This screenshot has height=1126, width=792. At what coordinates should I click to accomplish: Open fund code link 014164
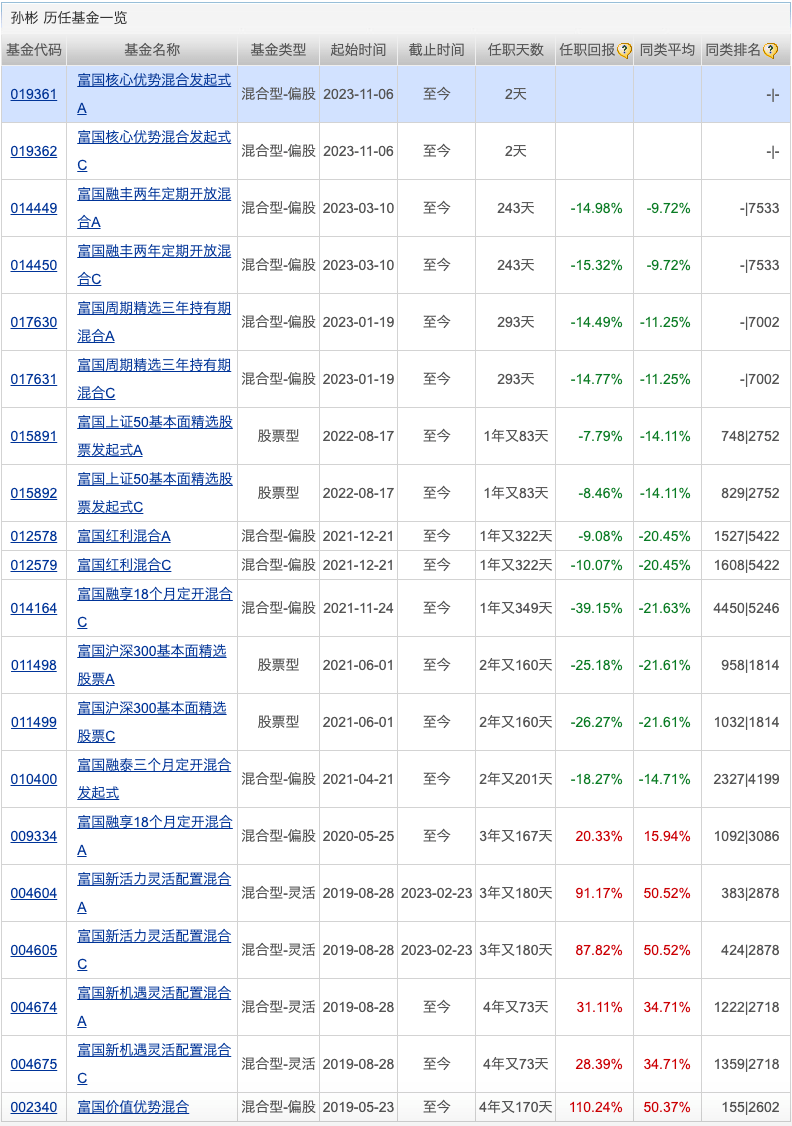[x=34, y=607]
